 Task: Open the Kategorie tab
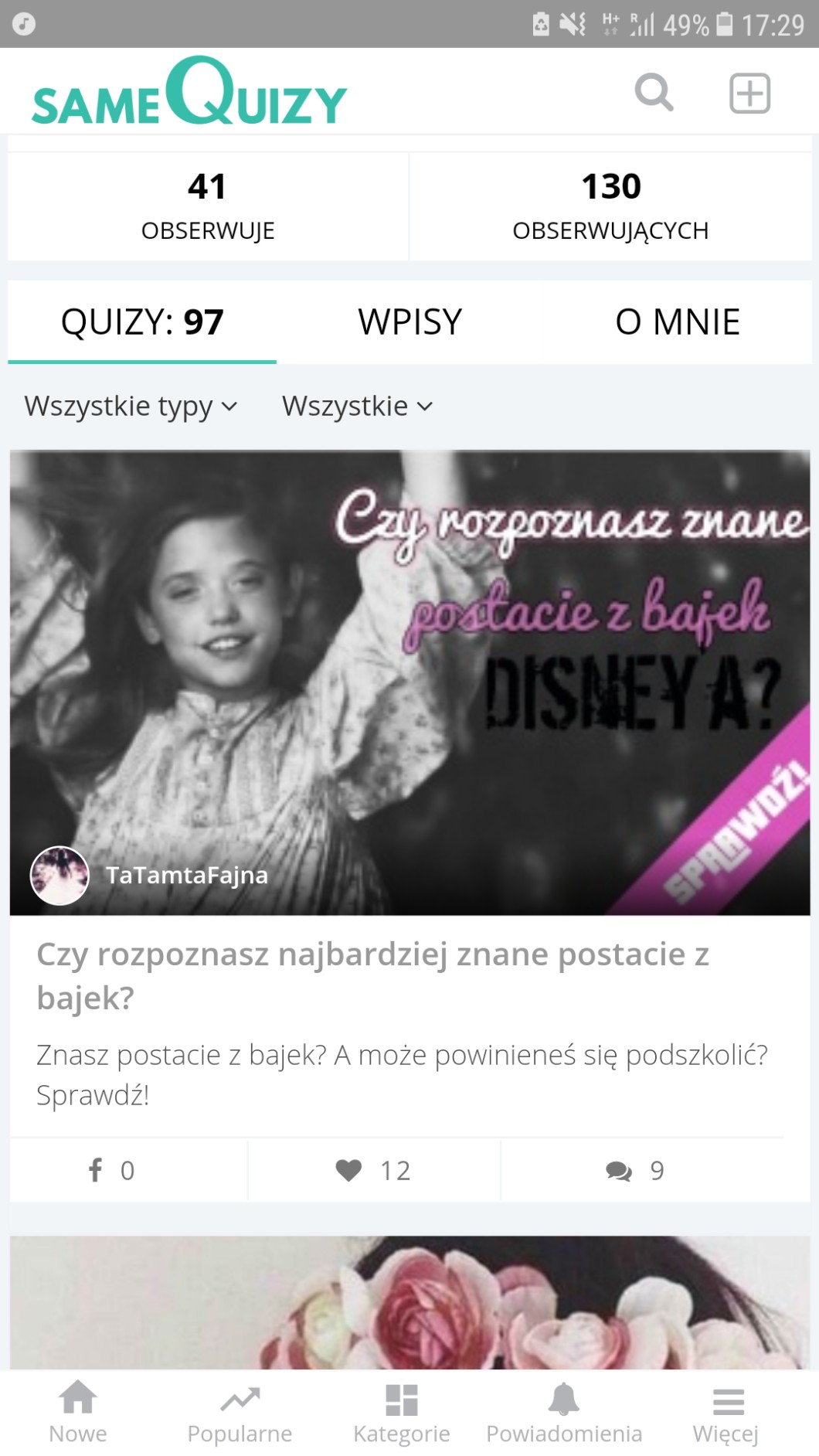coord(402,1413)
